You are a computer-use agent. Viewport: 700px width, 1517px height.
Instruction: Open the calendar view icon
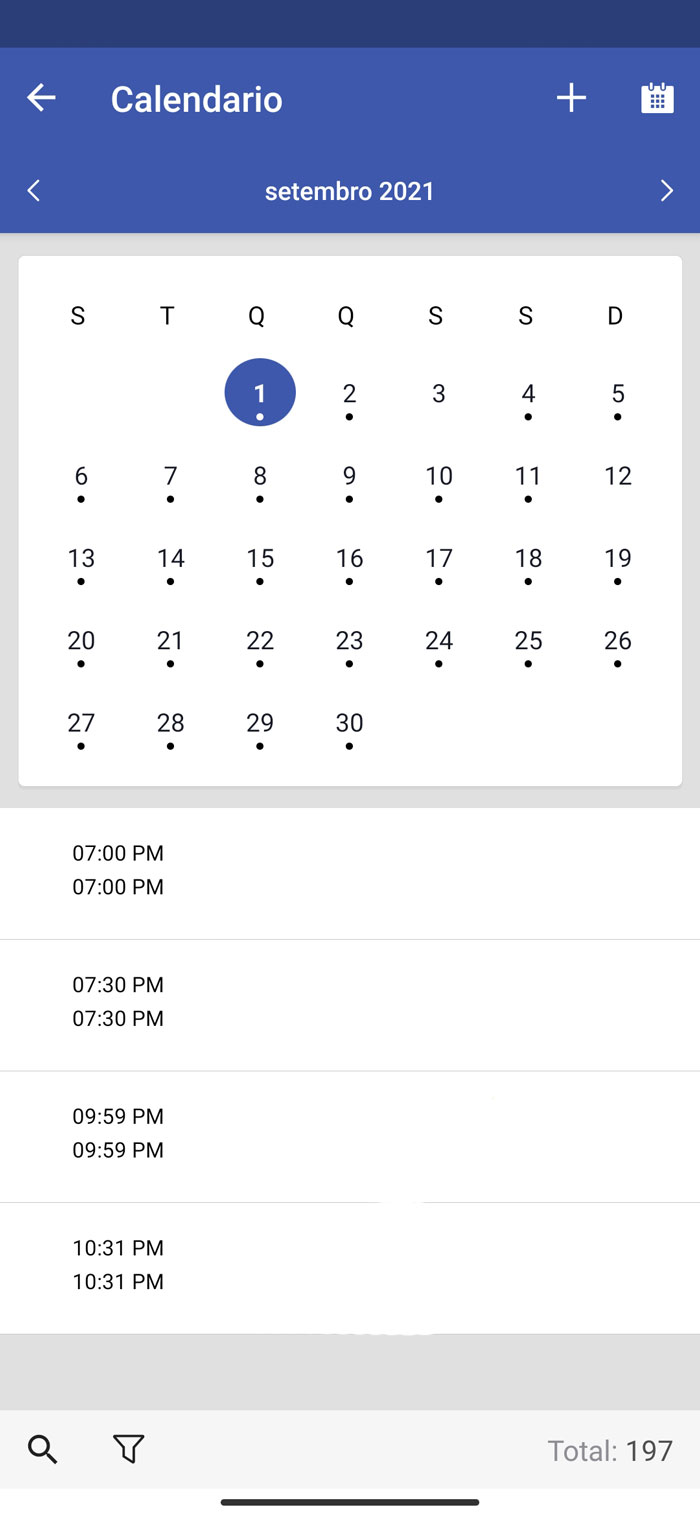point(657,98)
